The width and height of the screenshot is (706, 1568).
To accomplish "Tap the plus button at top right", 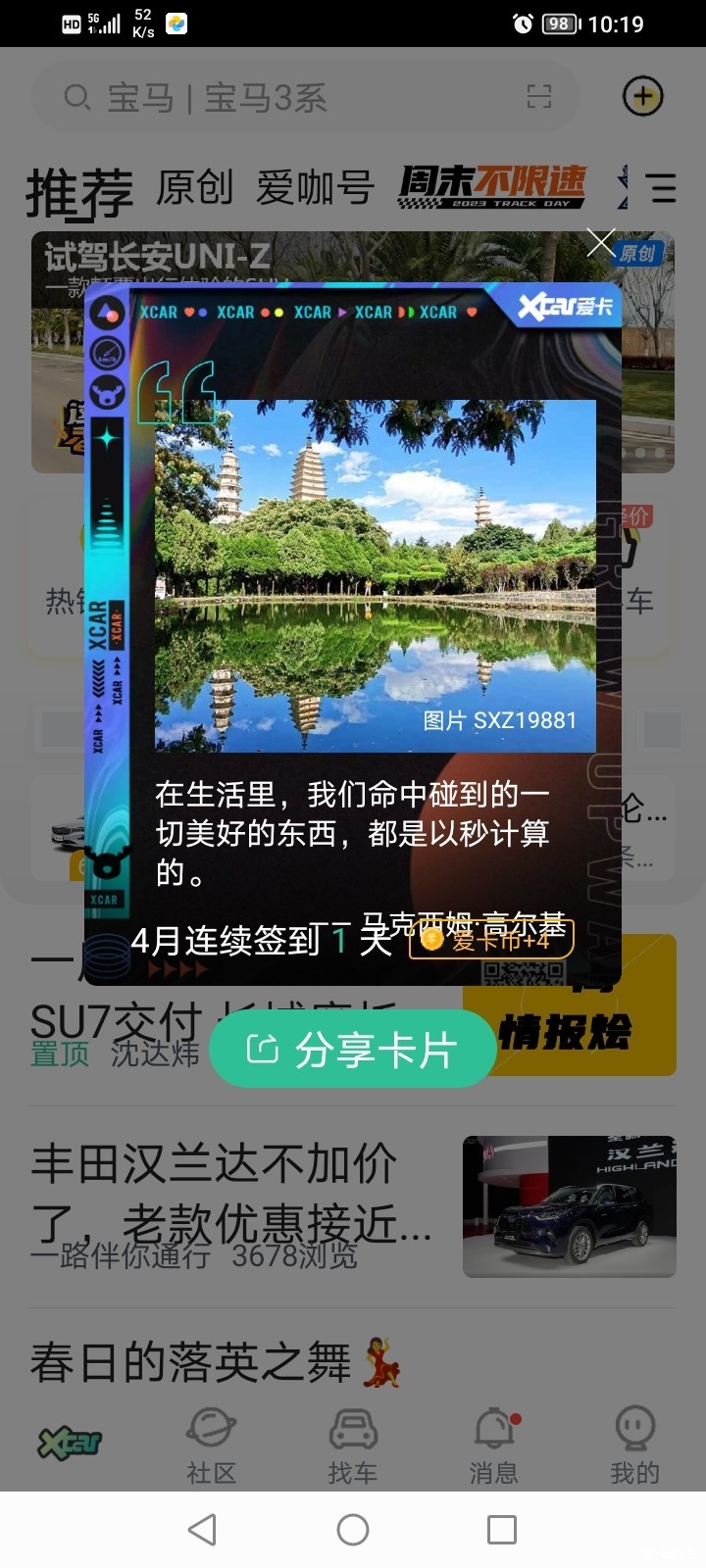I will point(643,96).
